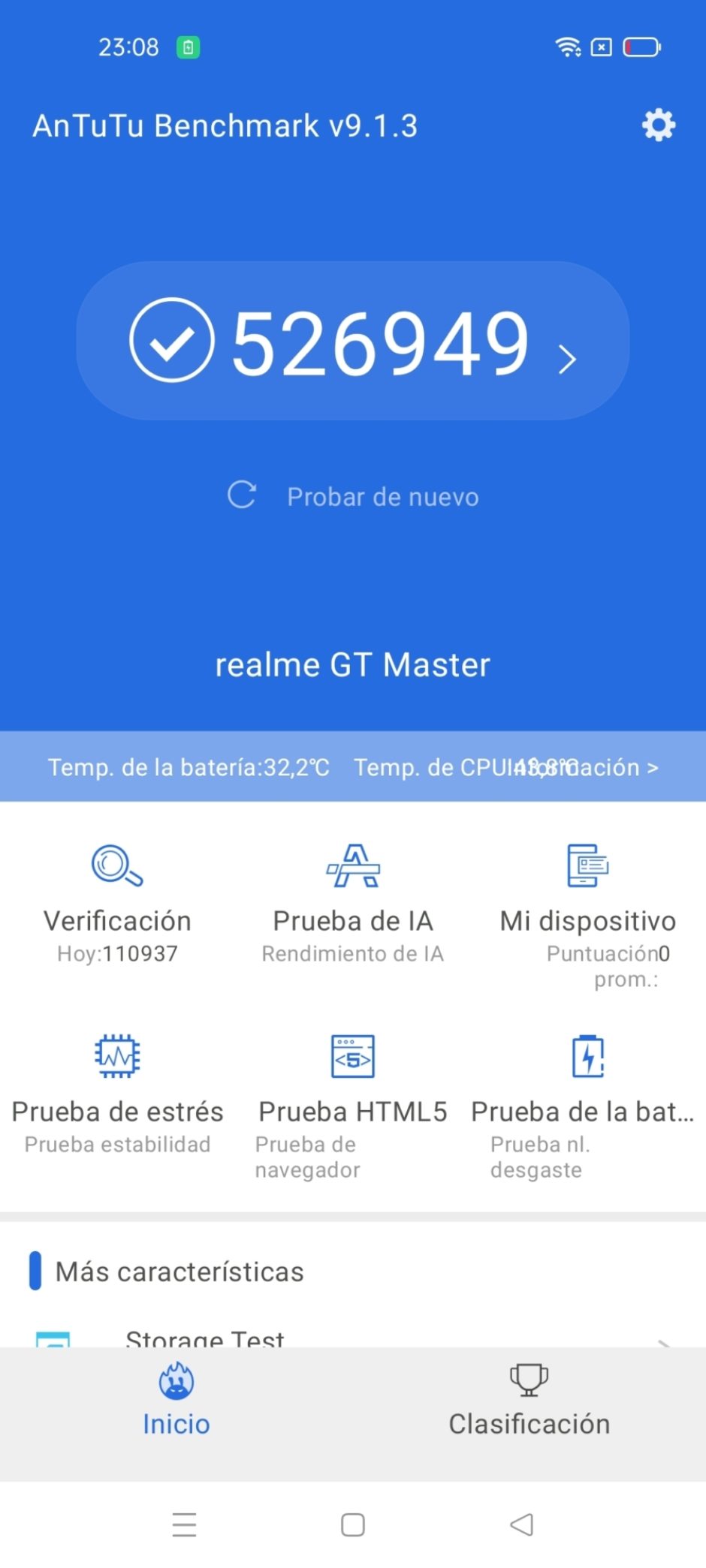
Task: Go back using the system back button
Action: click(521, 1524)
